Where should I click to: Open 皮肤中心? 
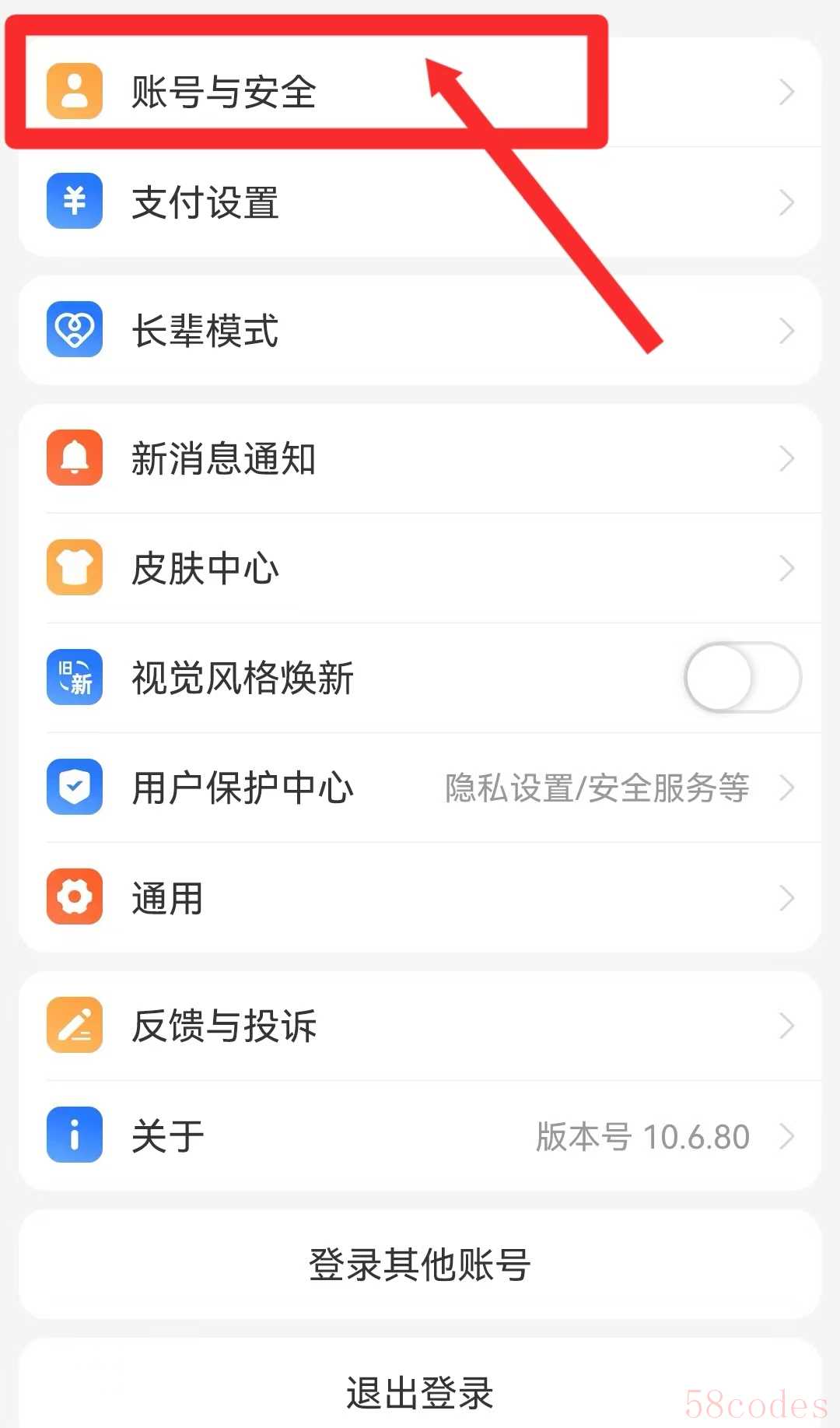pyautogui.click(x=420, y=568)
